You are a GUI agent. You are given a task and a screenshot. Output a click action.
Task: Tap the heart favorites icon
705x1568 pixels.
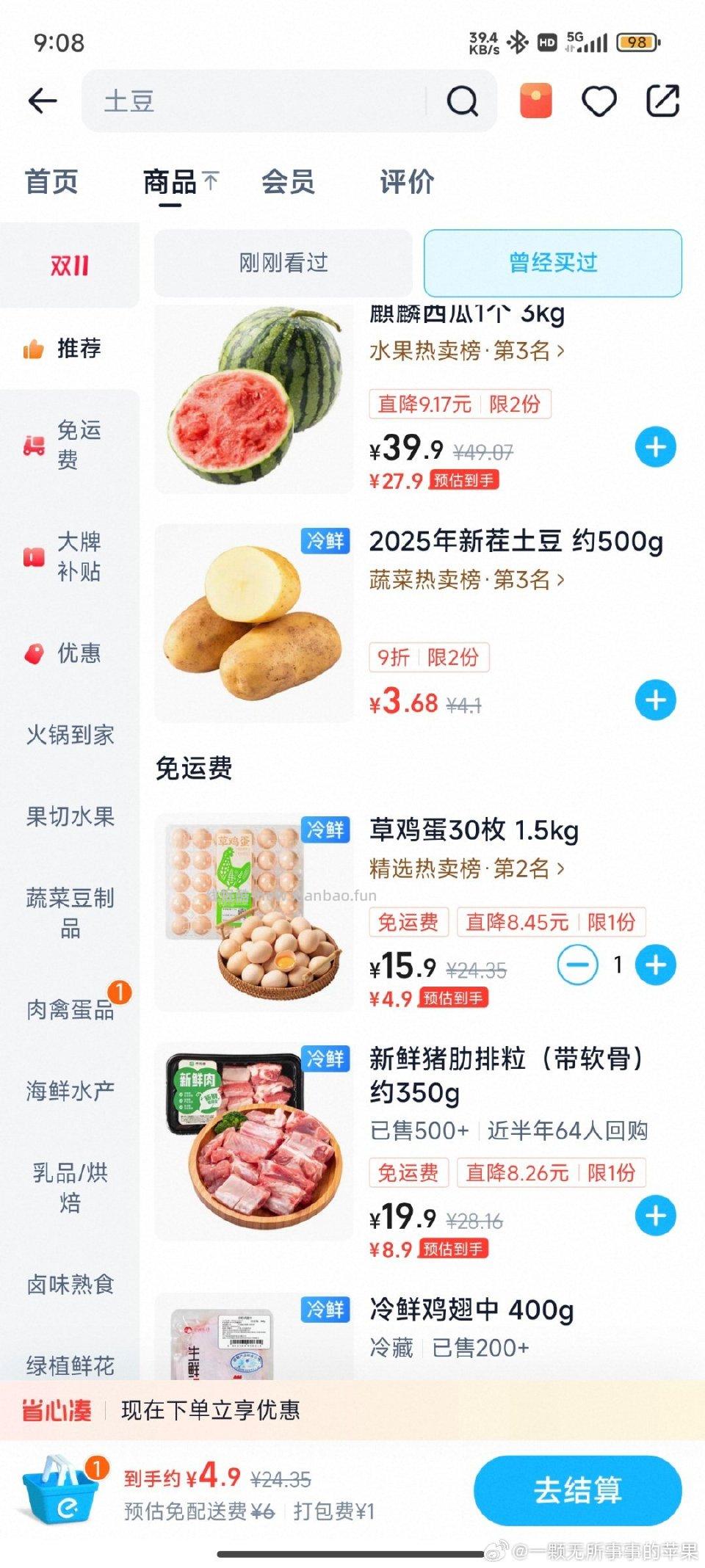599,101
